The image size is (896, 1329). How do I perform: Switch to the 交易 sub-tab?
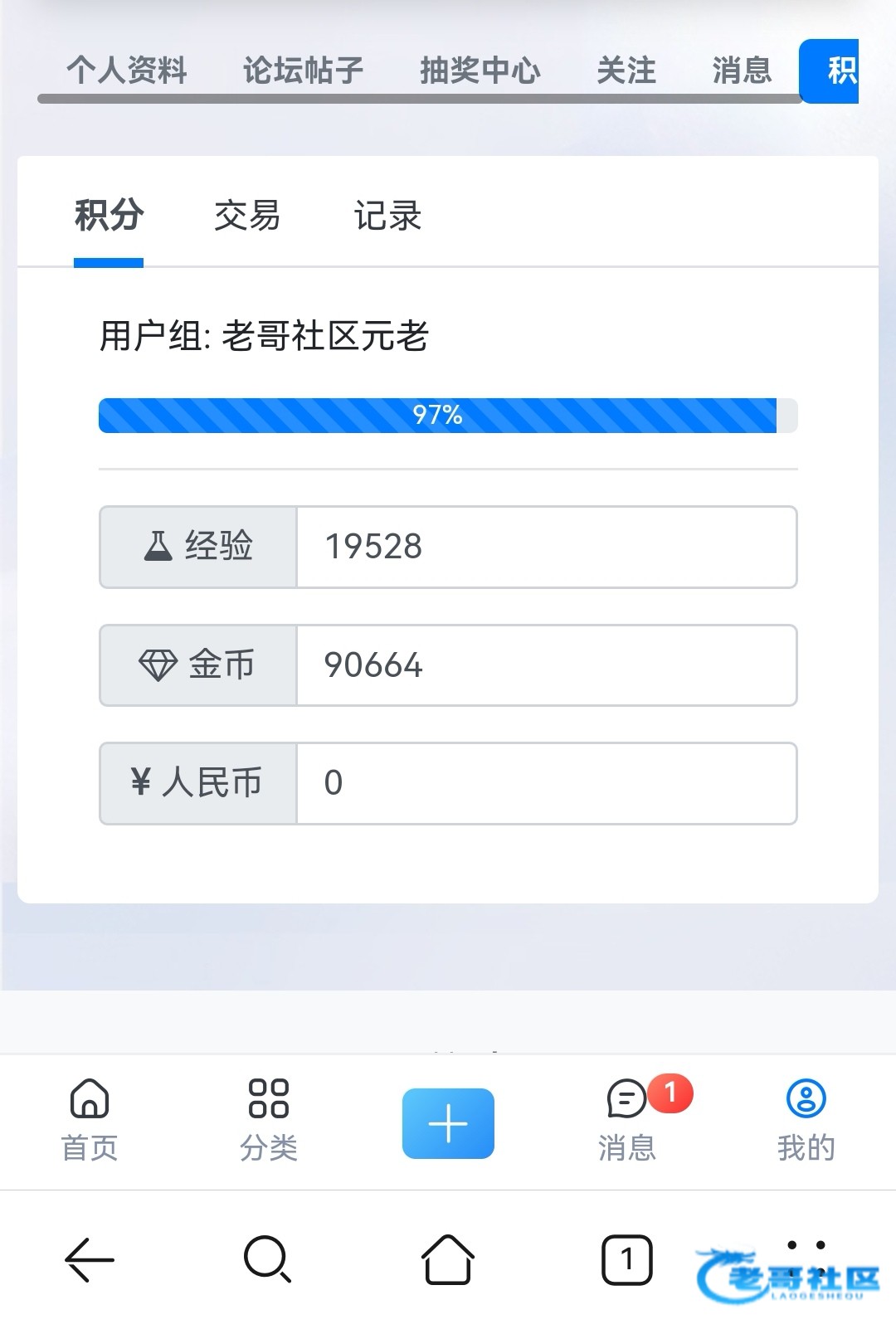(247, 216)
